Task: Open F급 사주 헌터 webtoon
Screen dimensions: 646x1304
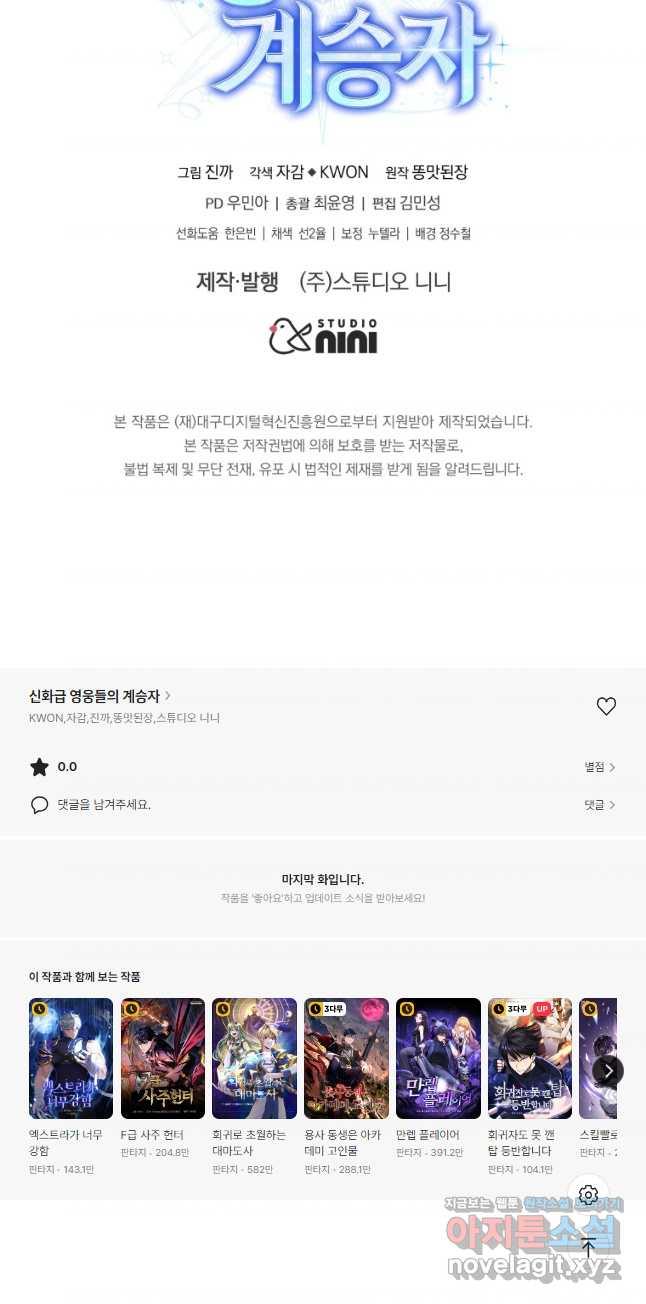Action: 163,1058
